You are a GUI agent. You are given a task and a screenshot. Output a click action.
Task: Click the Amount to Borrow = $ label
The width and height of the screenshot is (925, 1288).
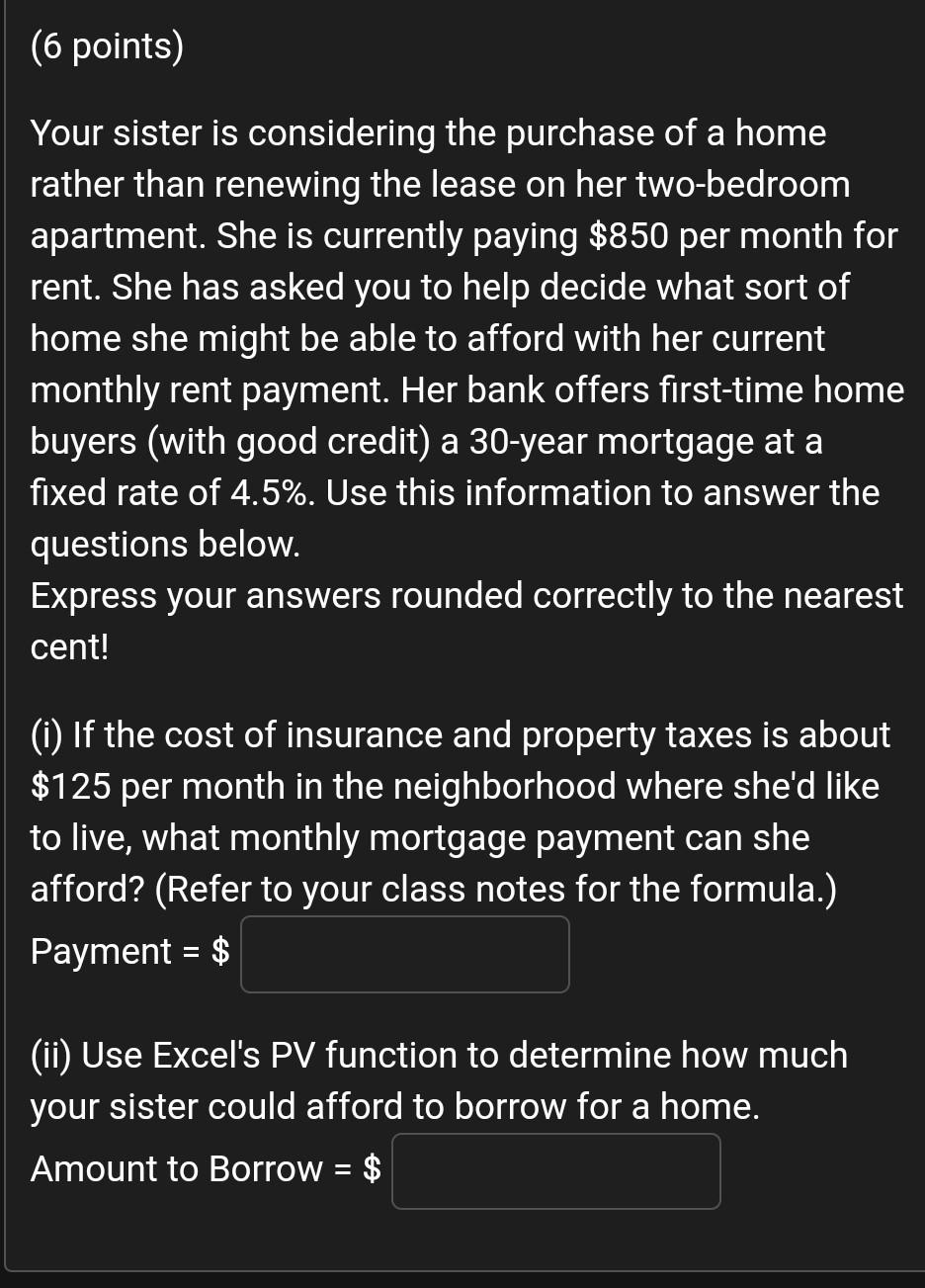203,1168
